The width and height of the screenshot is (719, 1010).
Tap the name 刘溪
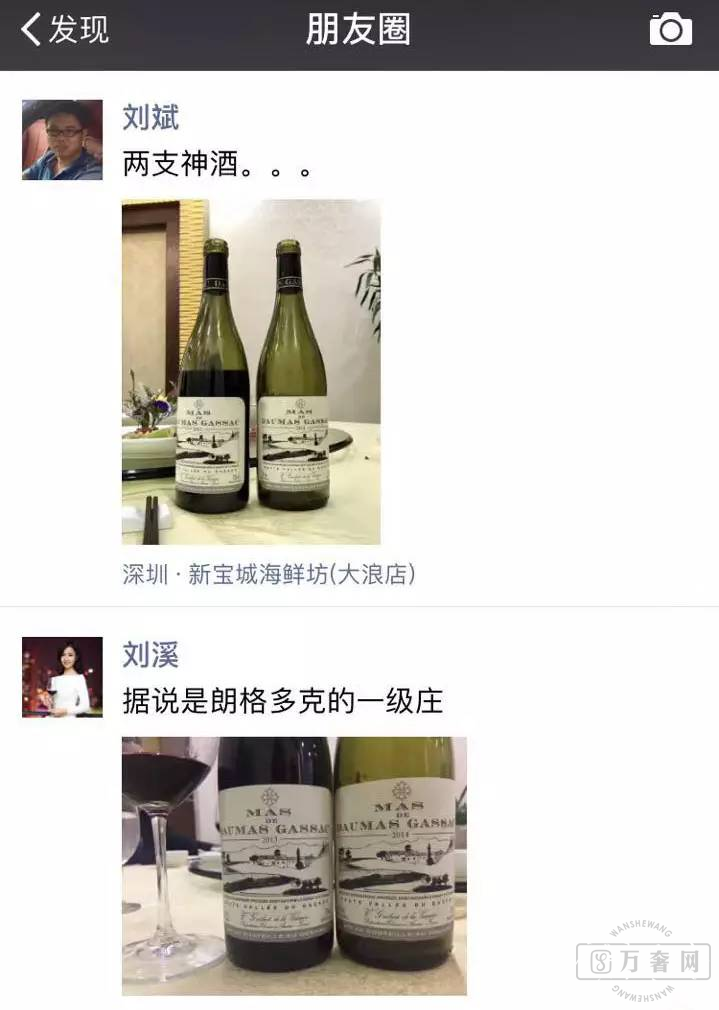point(150,656)
